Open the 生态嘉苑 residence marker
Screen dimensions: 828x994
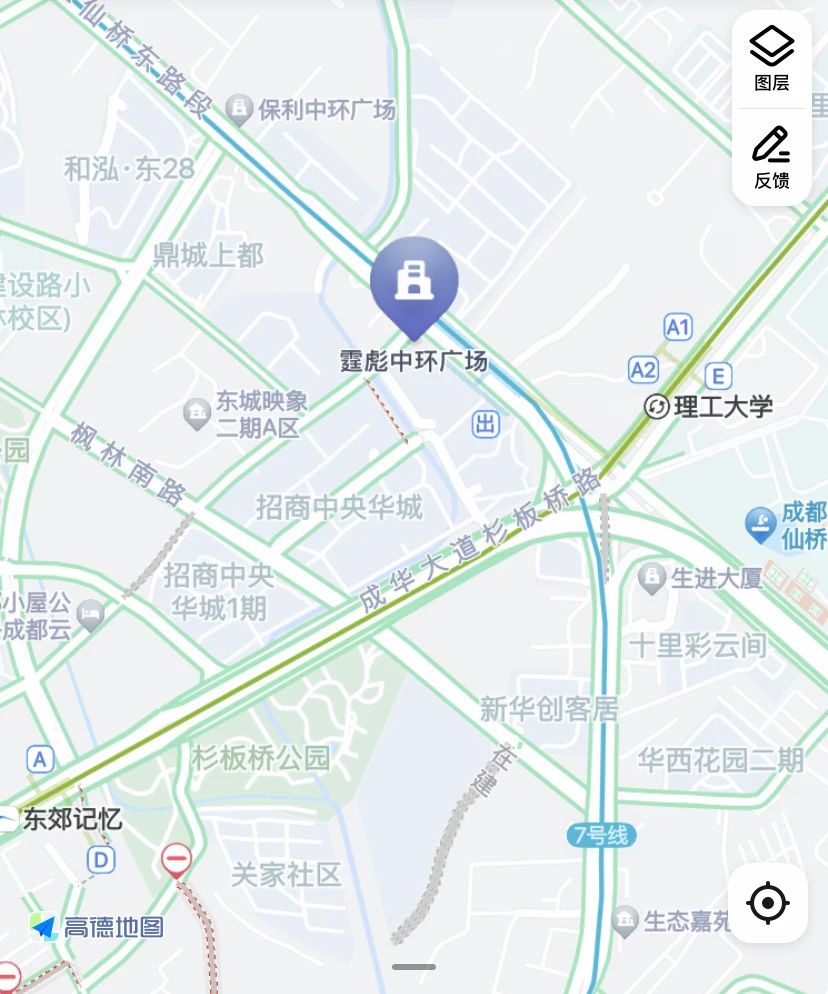point(625,919)
